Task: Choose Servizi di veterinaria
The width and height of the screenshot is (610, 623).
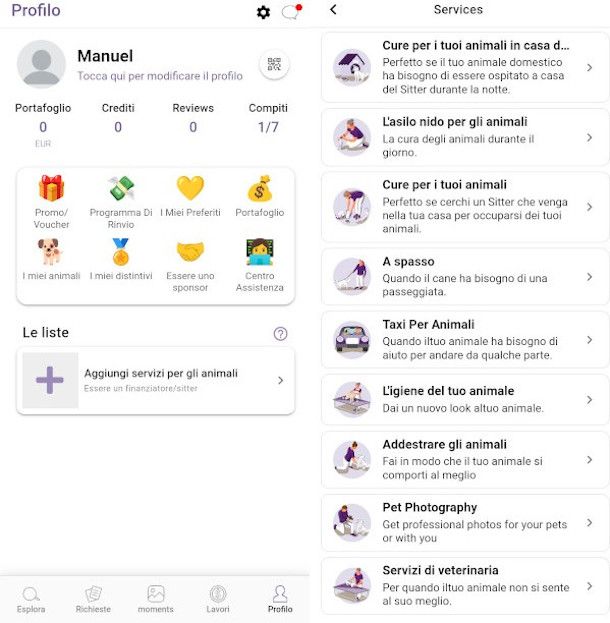Action: coord(465,585)
